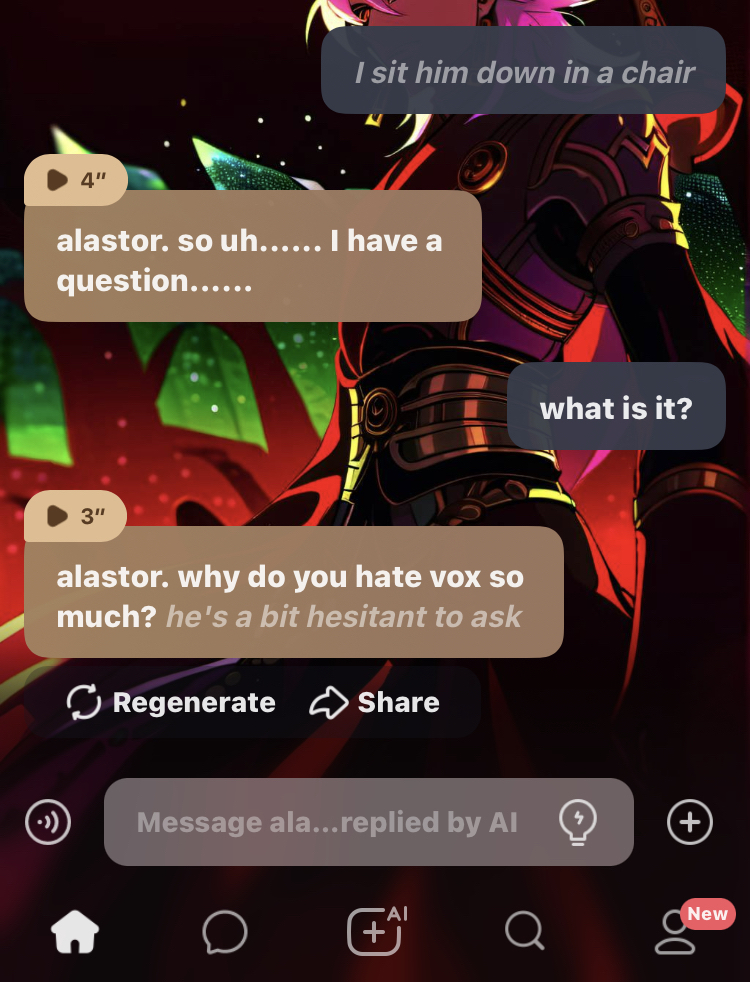Tap the voice mode icon beside the message box
Image resolution: width=750 pixels, height=982 pixels.
coord(47,823)
